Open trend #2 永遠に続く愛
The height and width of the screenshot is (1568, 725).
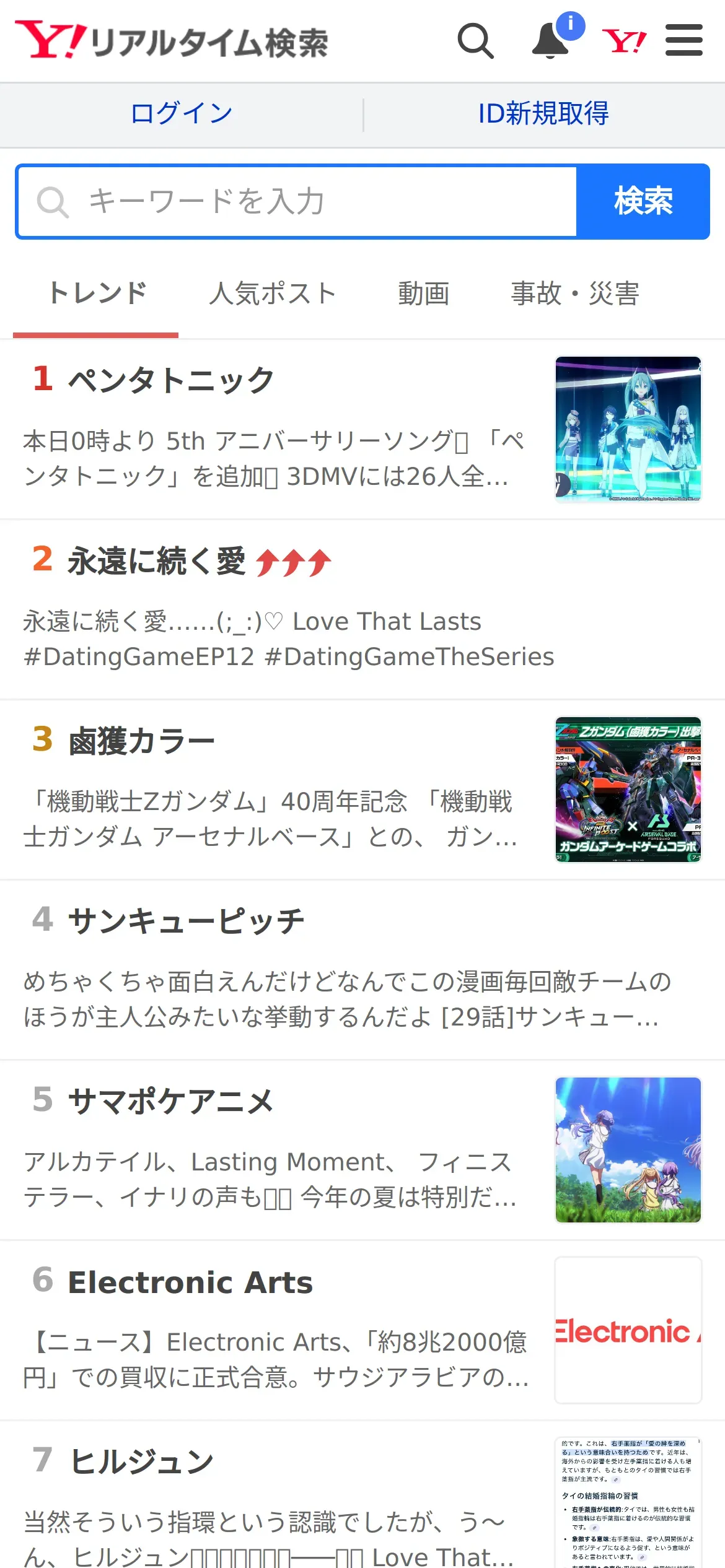point(156,561)
